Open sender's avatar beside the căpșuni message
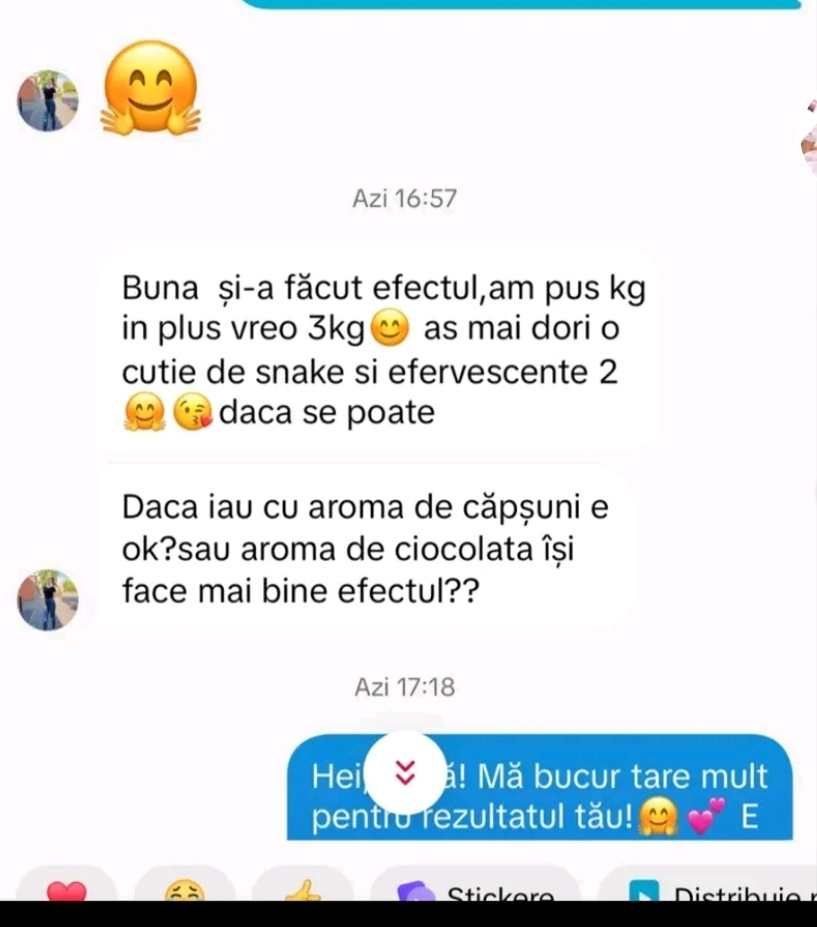The image size is (817, 927). point(48,599)
